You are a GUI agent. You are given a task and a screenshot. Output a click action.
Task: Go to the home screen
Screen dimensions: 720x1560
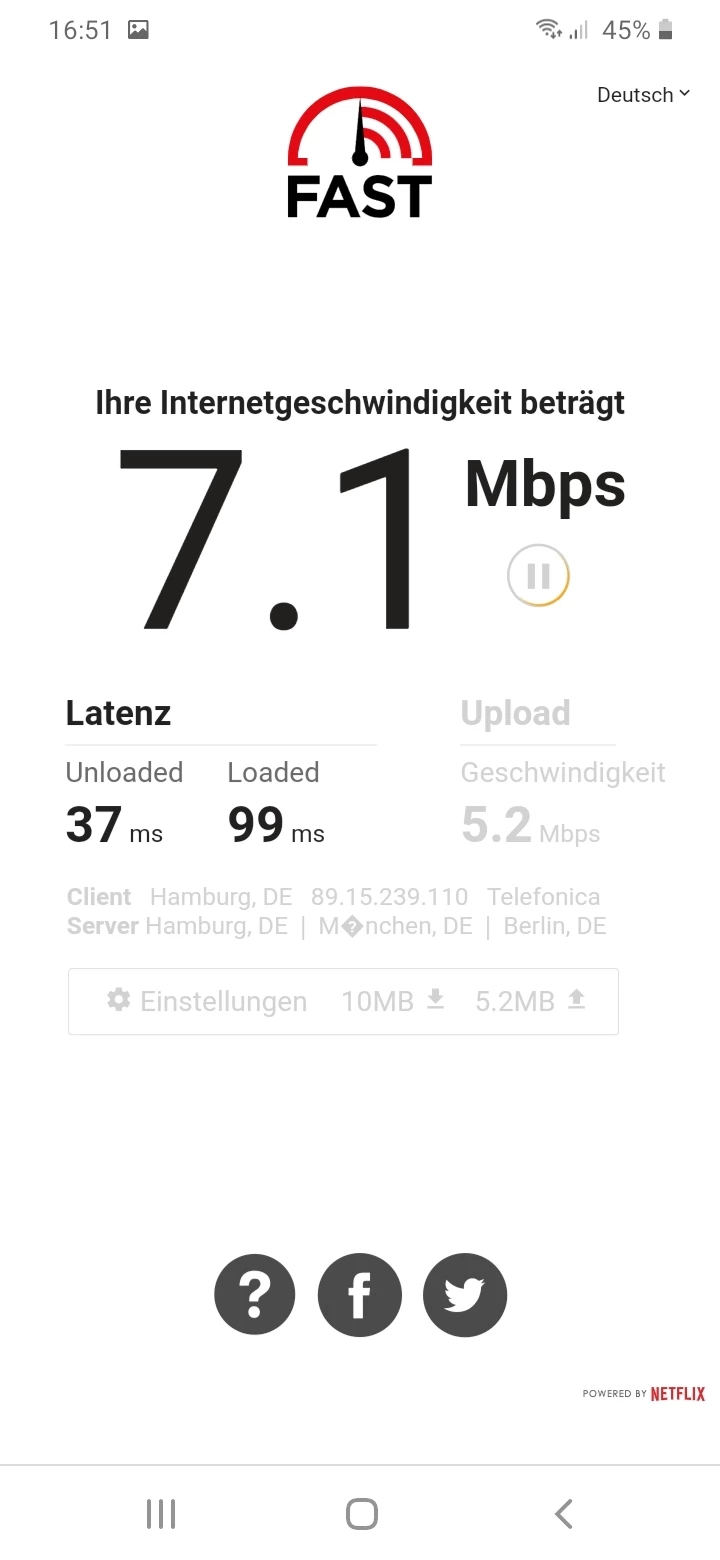click(361, 1513)
